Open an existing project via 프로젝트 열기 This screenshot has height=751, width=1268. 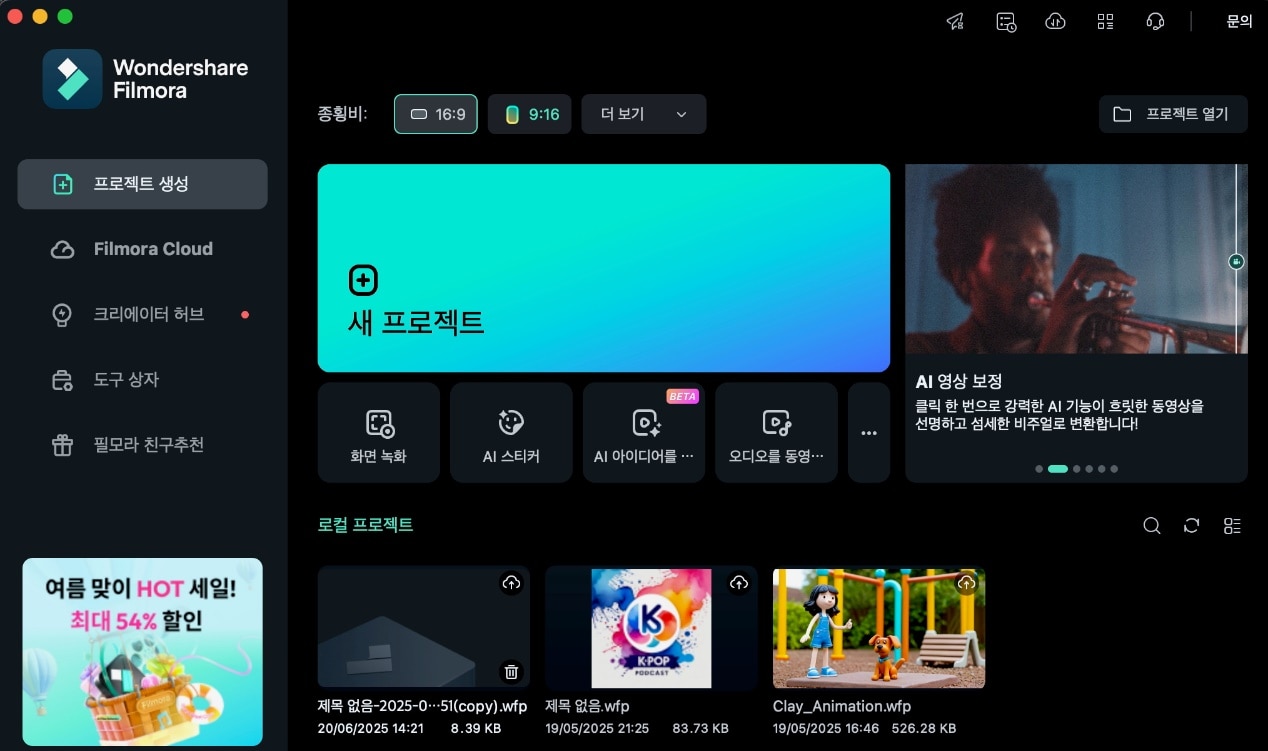pos(1172,114)
